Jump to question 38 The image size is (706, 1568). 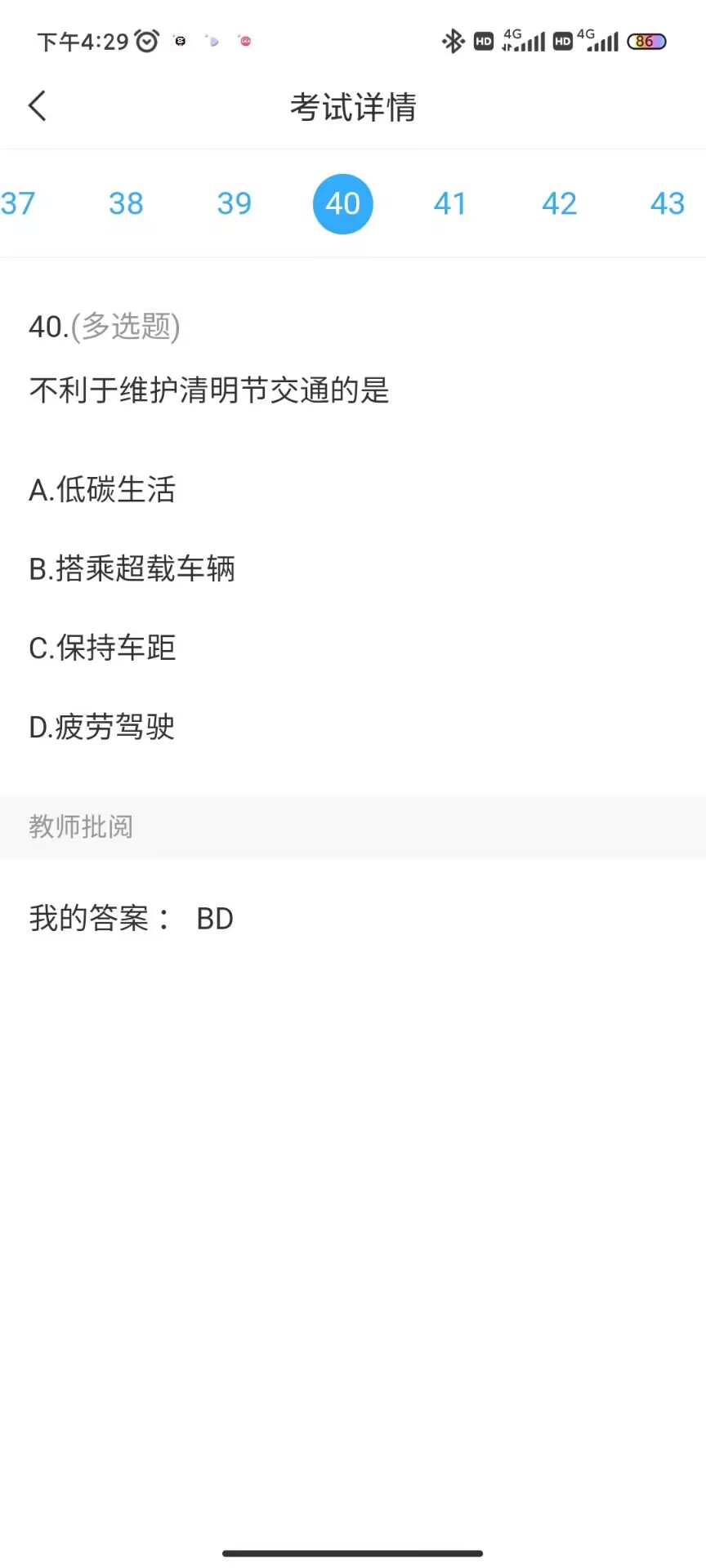(126, 203)
